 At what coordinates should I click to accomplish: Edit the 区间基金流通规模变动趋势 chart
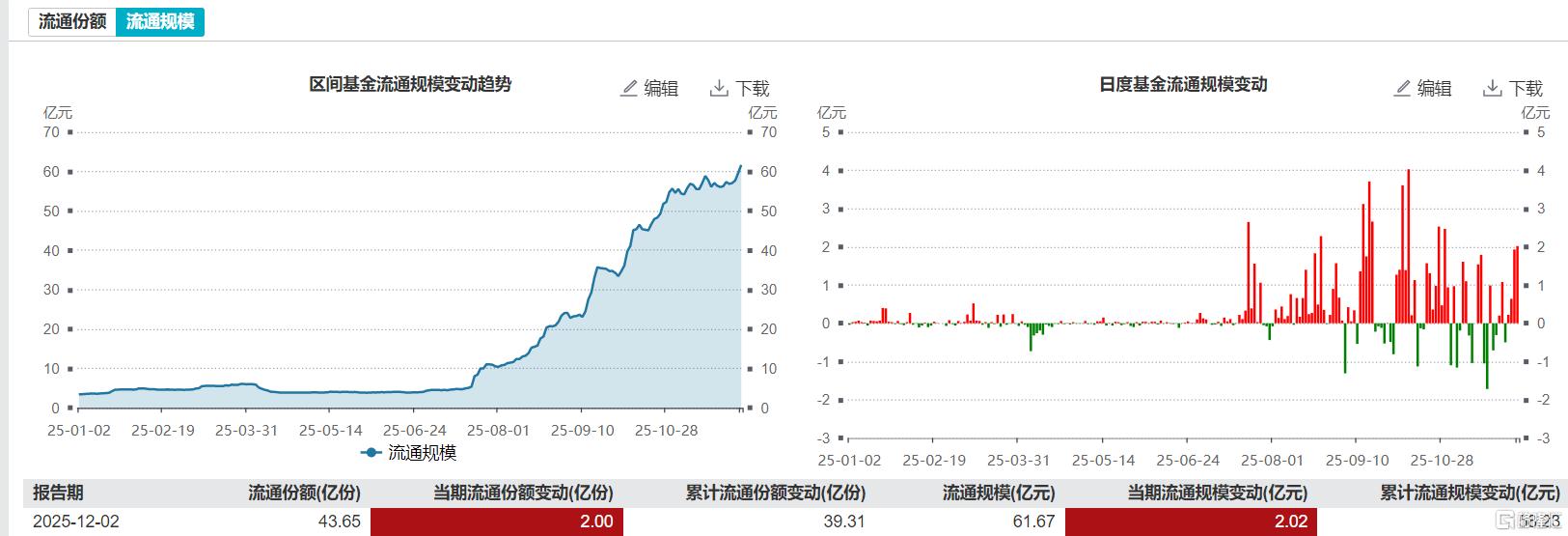(649, 88)
